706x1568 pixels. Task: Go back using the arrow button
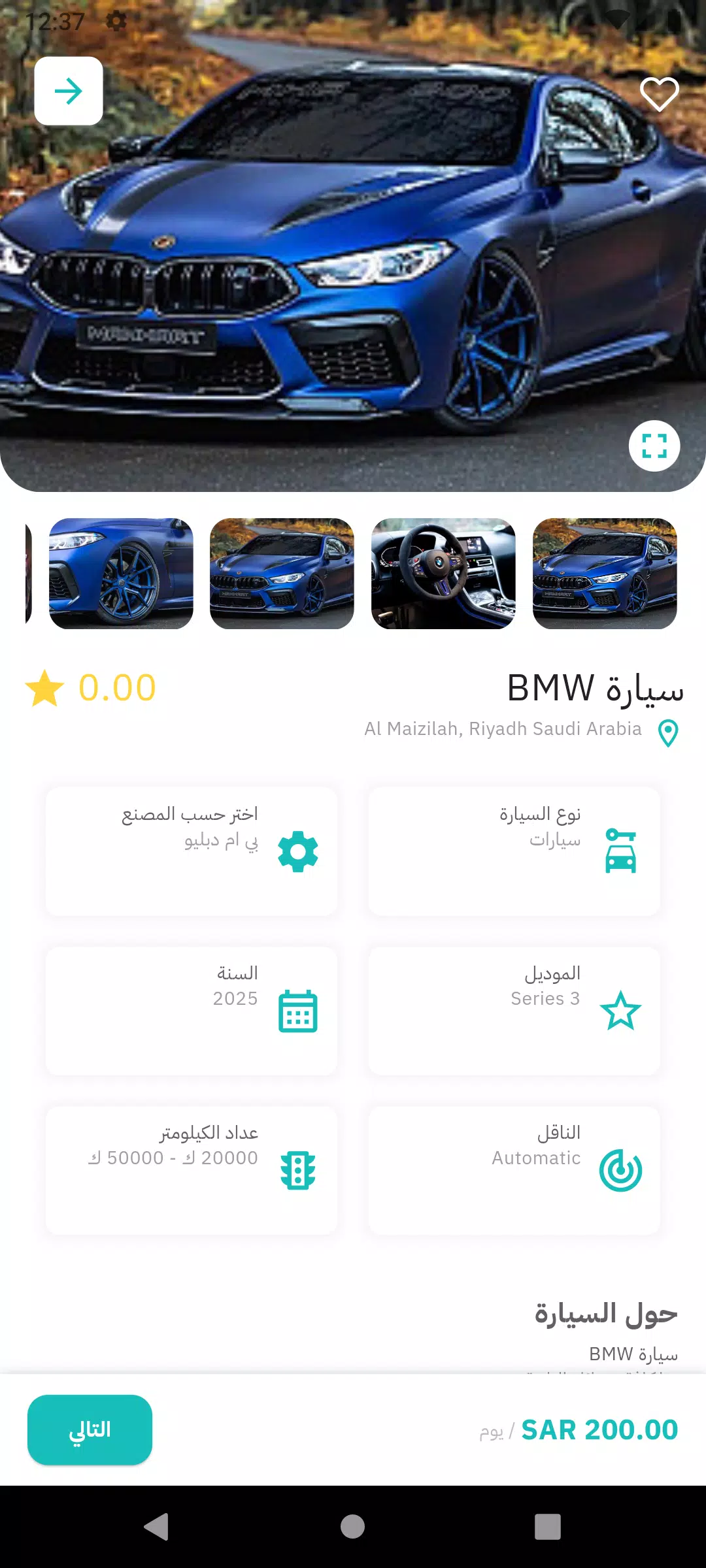click(x=69, y=91)
